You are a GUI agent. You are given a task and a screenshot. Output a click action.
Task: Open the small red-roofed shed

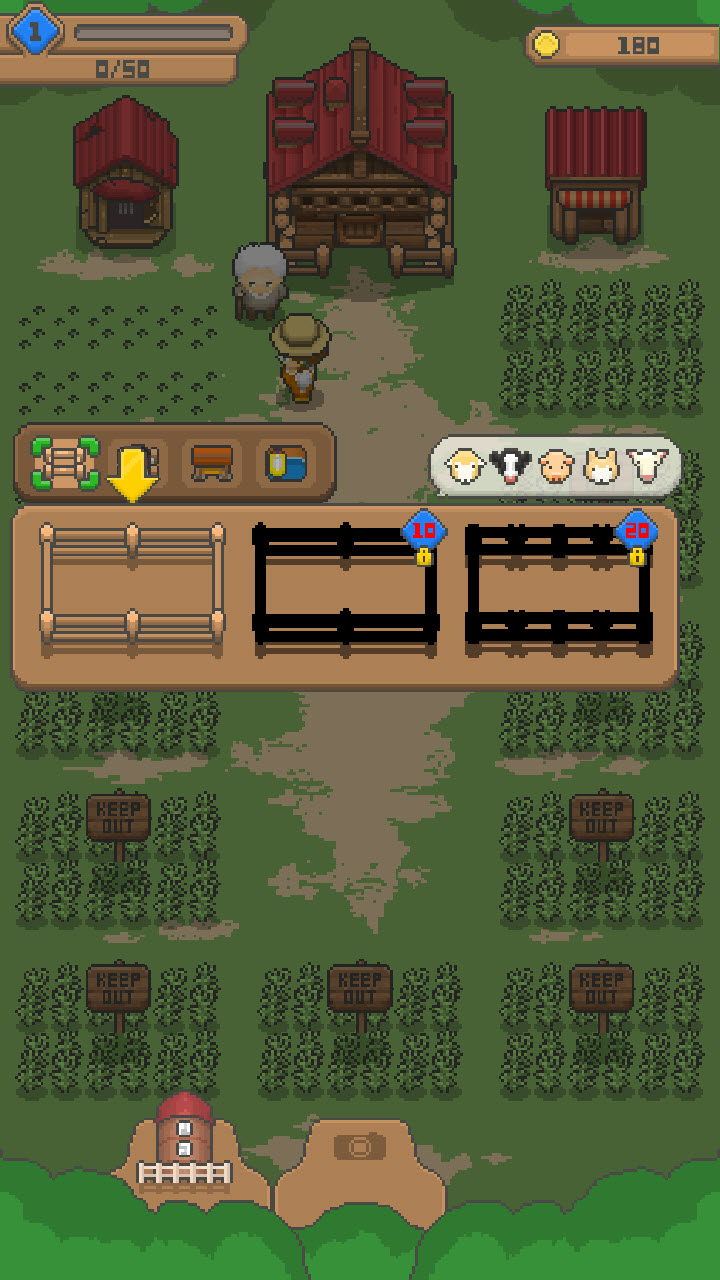[x=126, y=172]
